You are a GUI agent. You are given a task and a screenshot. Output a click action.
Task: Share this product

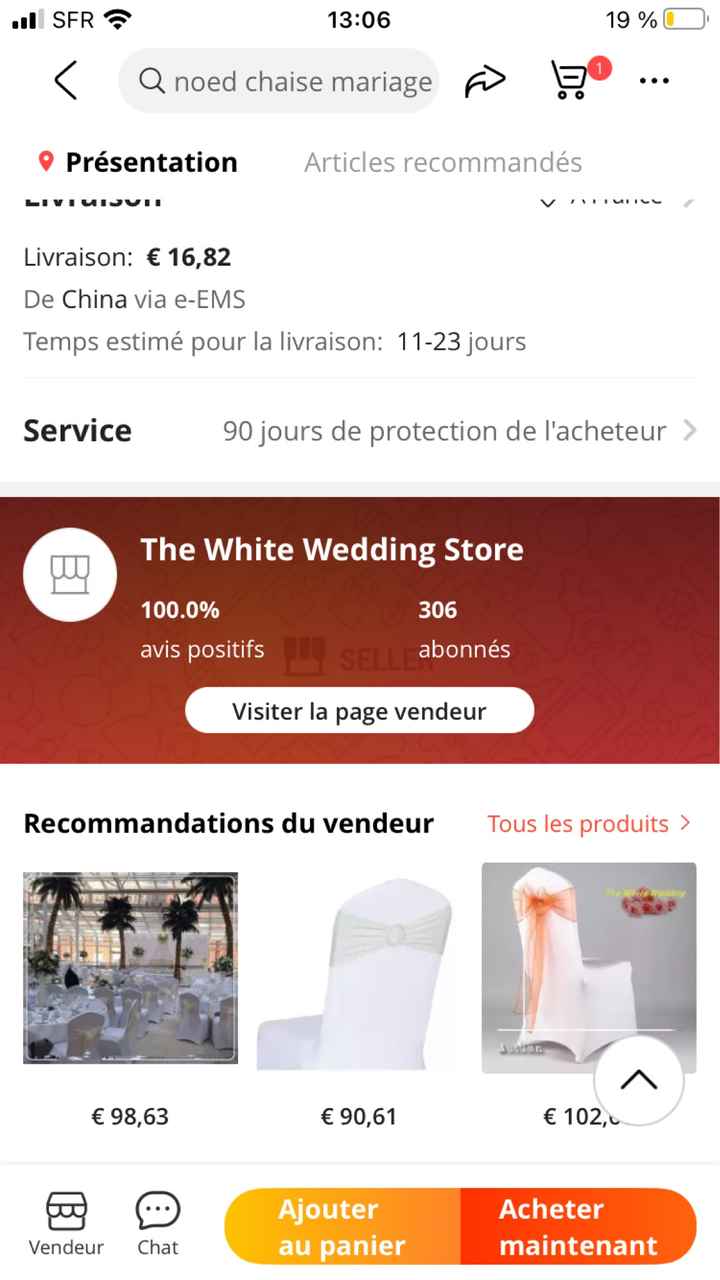pyautogui.click(x=485, y=81)
